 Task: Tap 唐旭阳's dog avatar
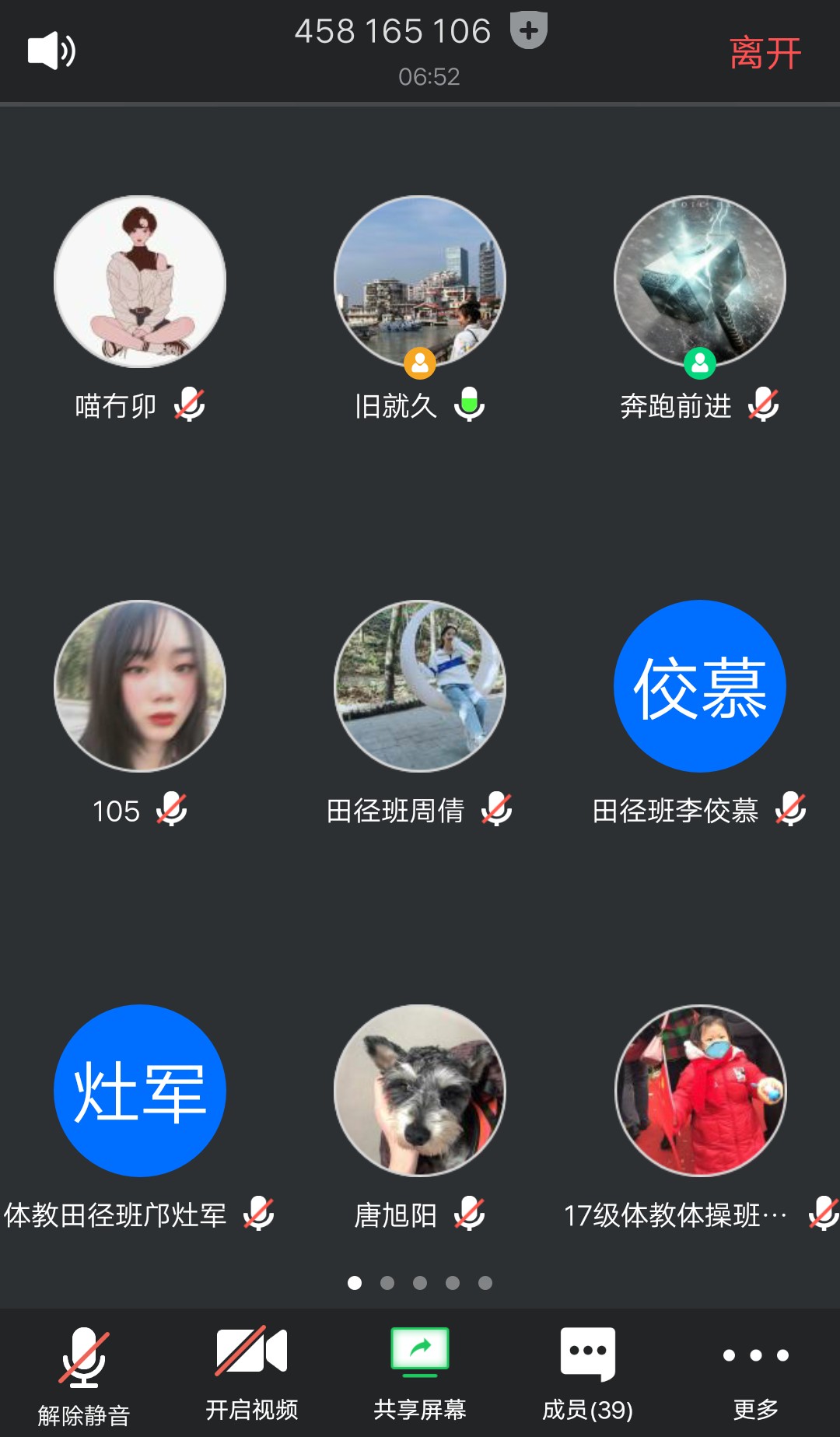(420, 1091)
